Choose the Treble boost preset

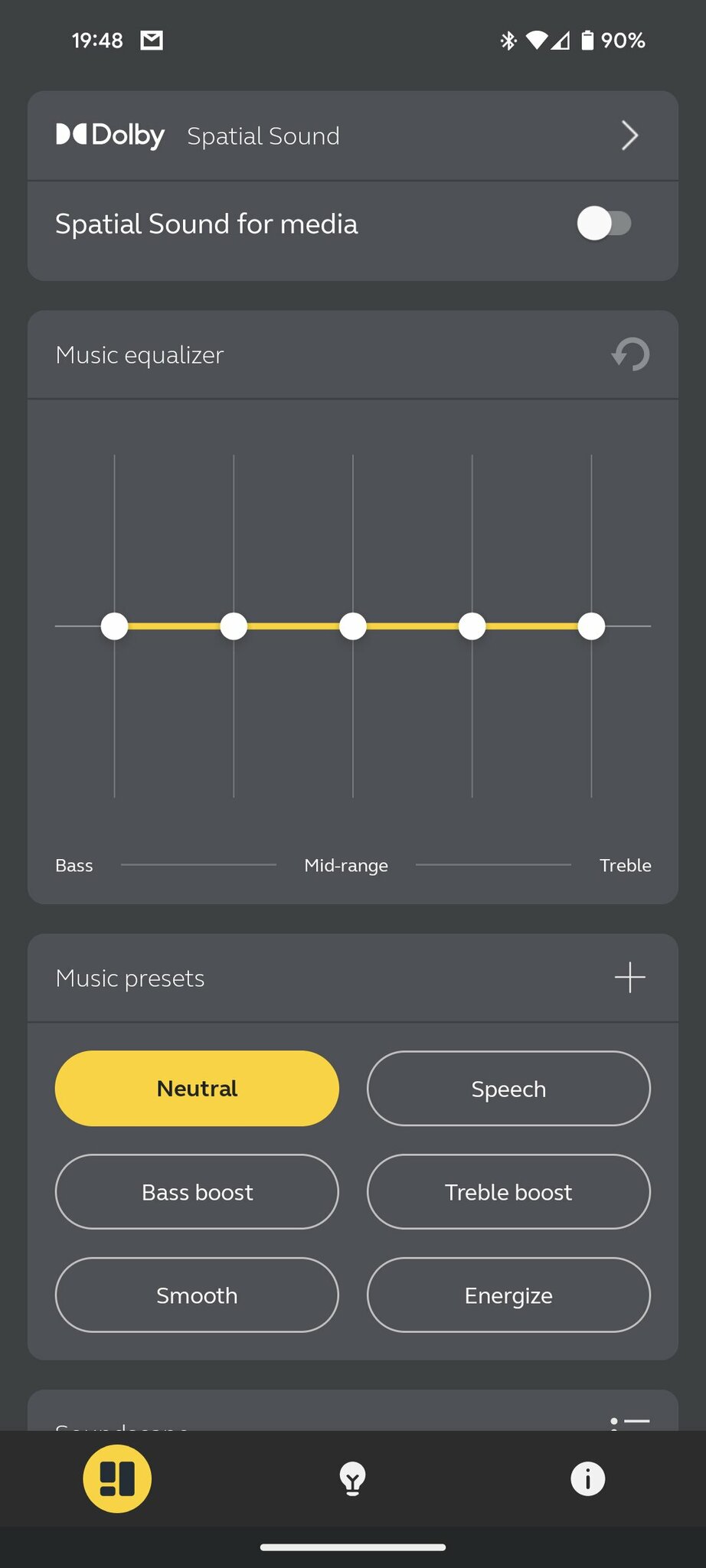(x=508, y=1191)
